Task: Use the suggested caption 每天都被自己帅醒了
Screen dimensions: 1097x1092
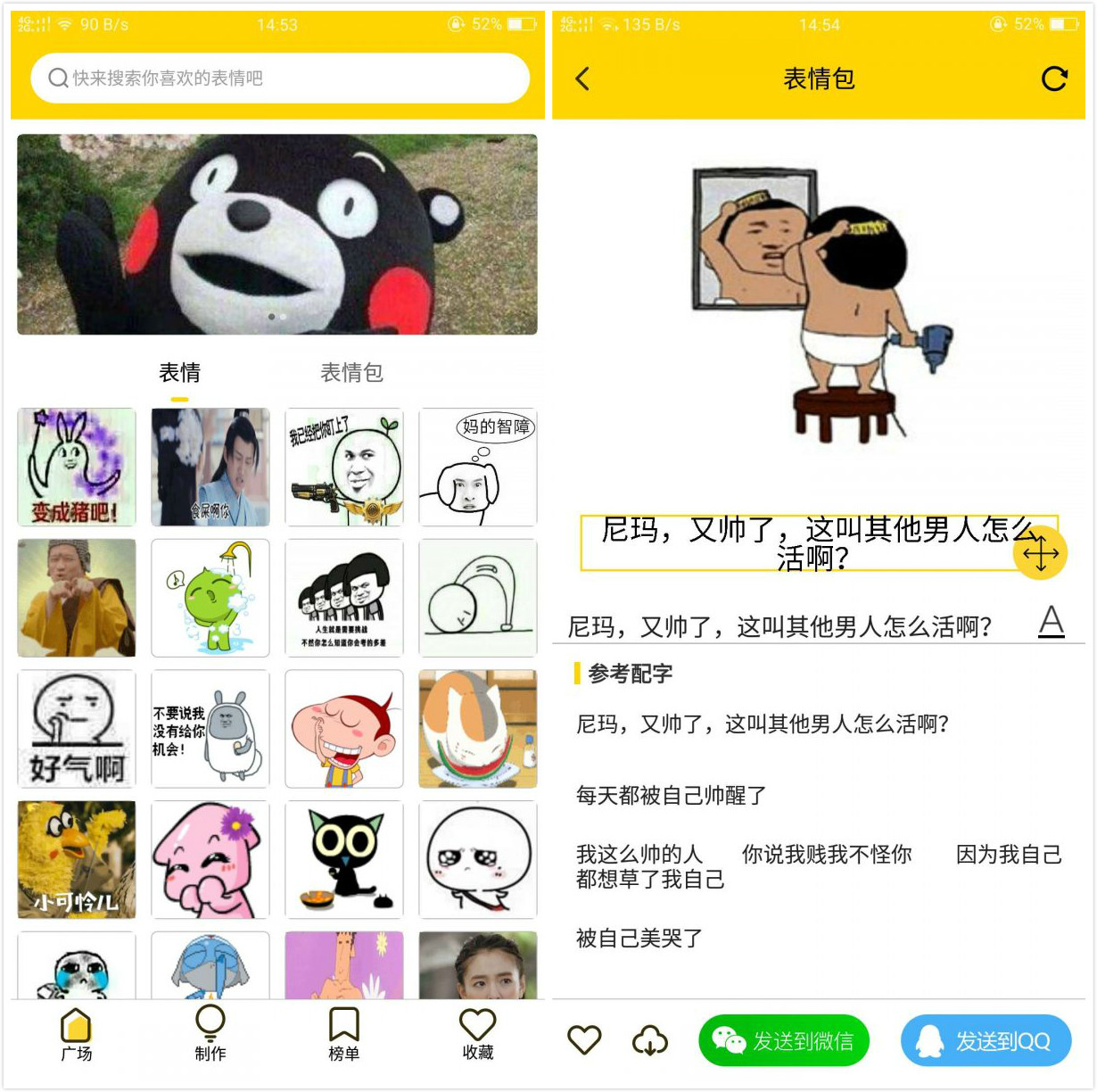Action: (671, 795)
